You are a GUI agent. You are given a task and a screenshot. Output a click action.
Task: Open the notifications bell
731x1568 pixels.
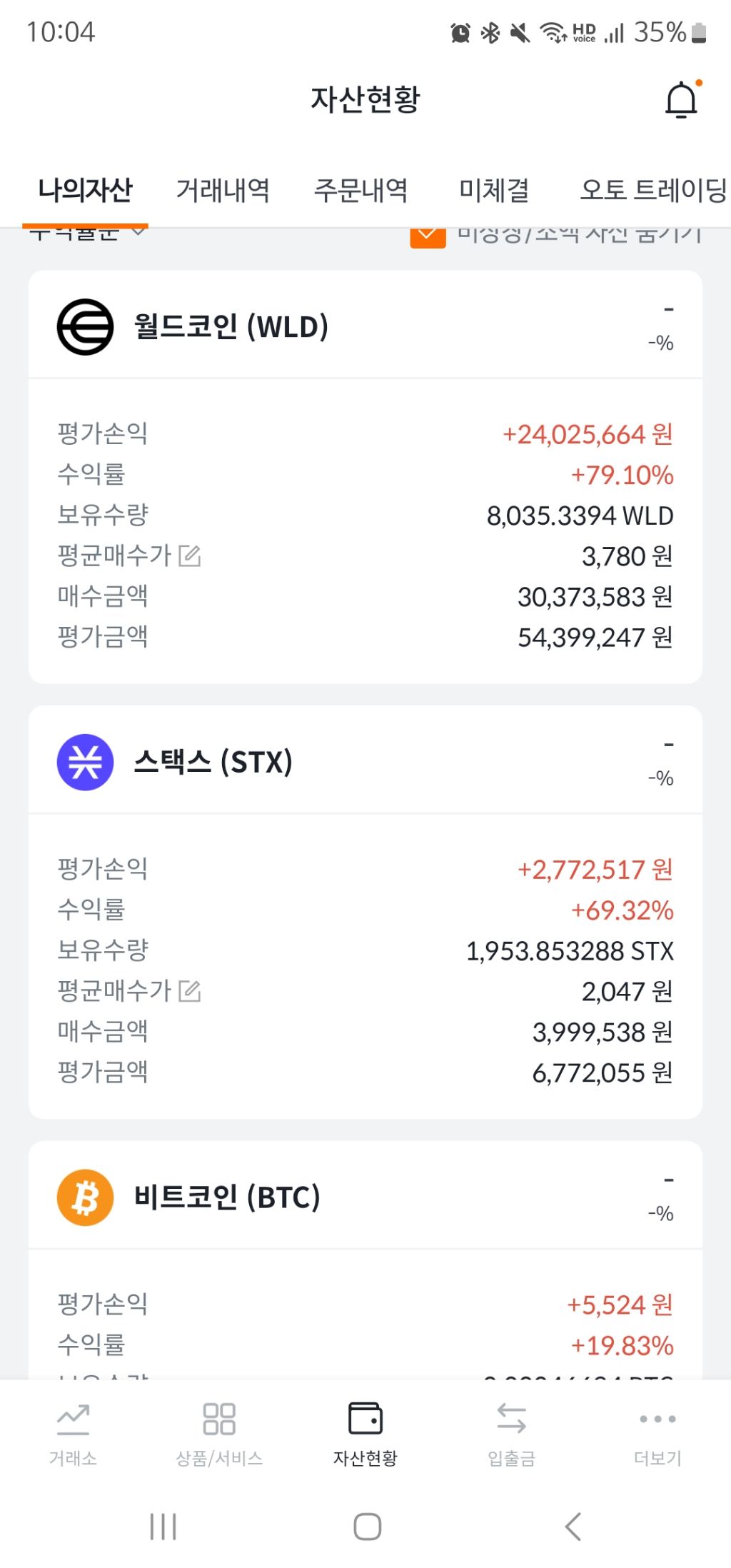(681, 100)
